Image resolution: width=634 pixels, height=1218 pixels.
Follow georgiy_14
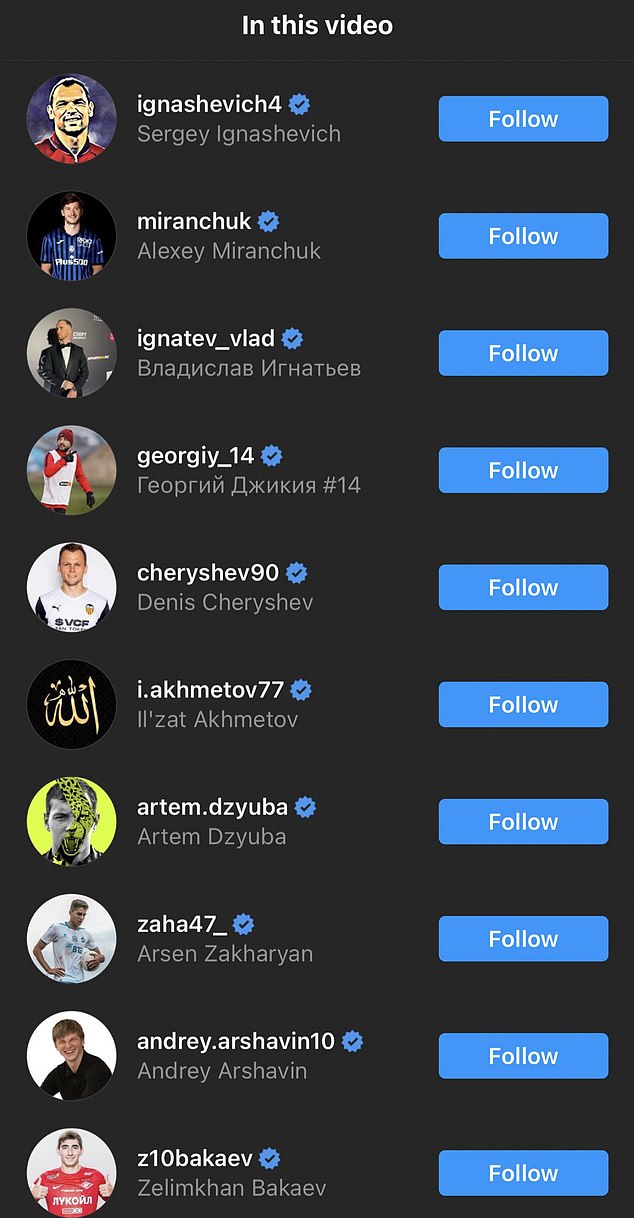click(523, 470)
